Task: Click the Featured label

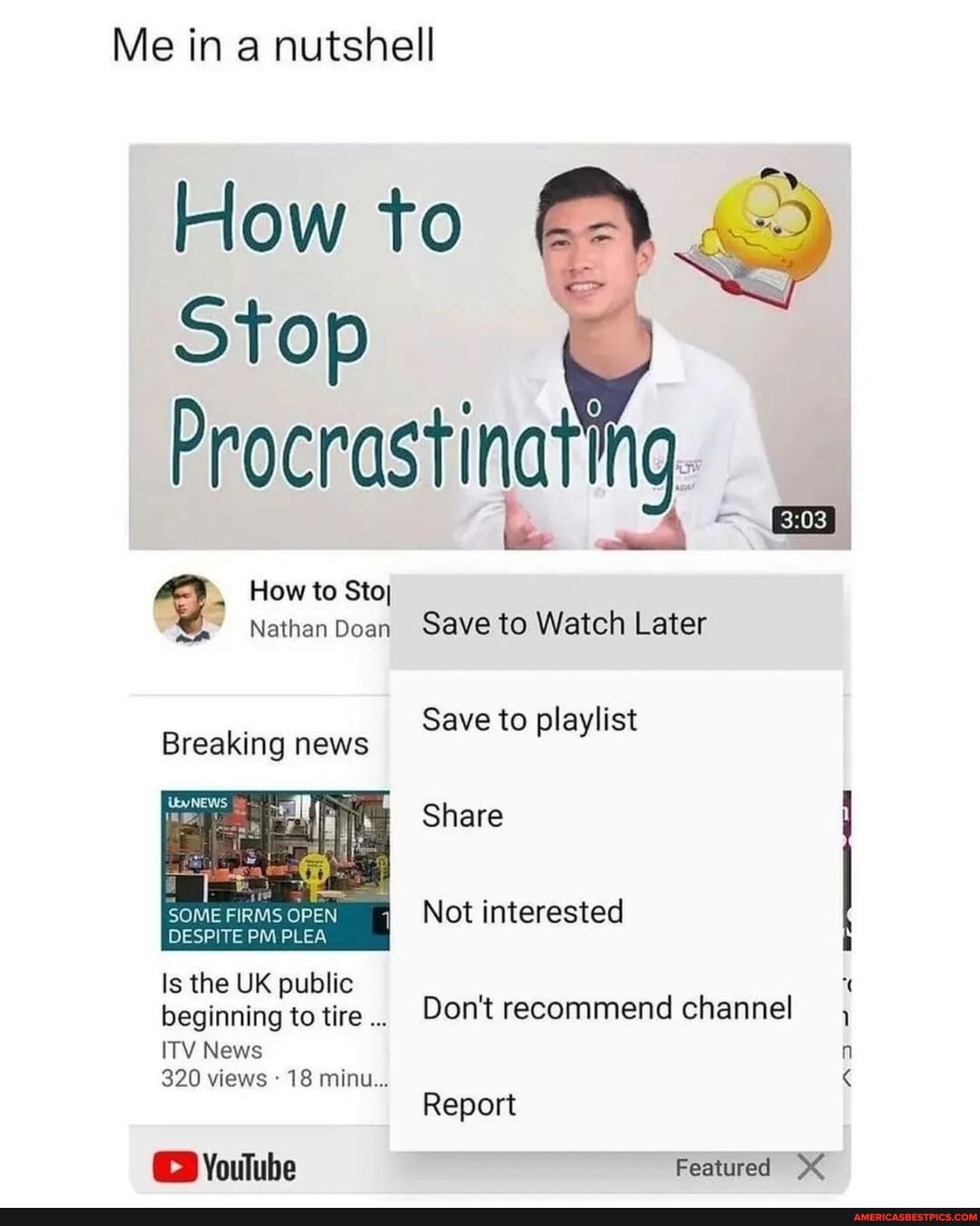Action: [723, 1168]
